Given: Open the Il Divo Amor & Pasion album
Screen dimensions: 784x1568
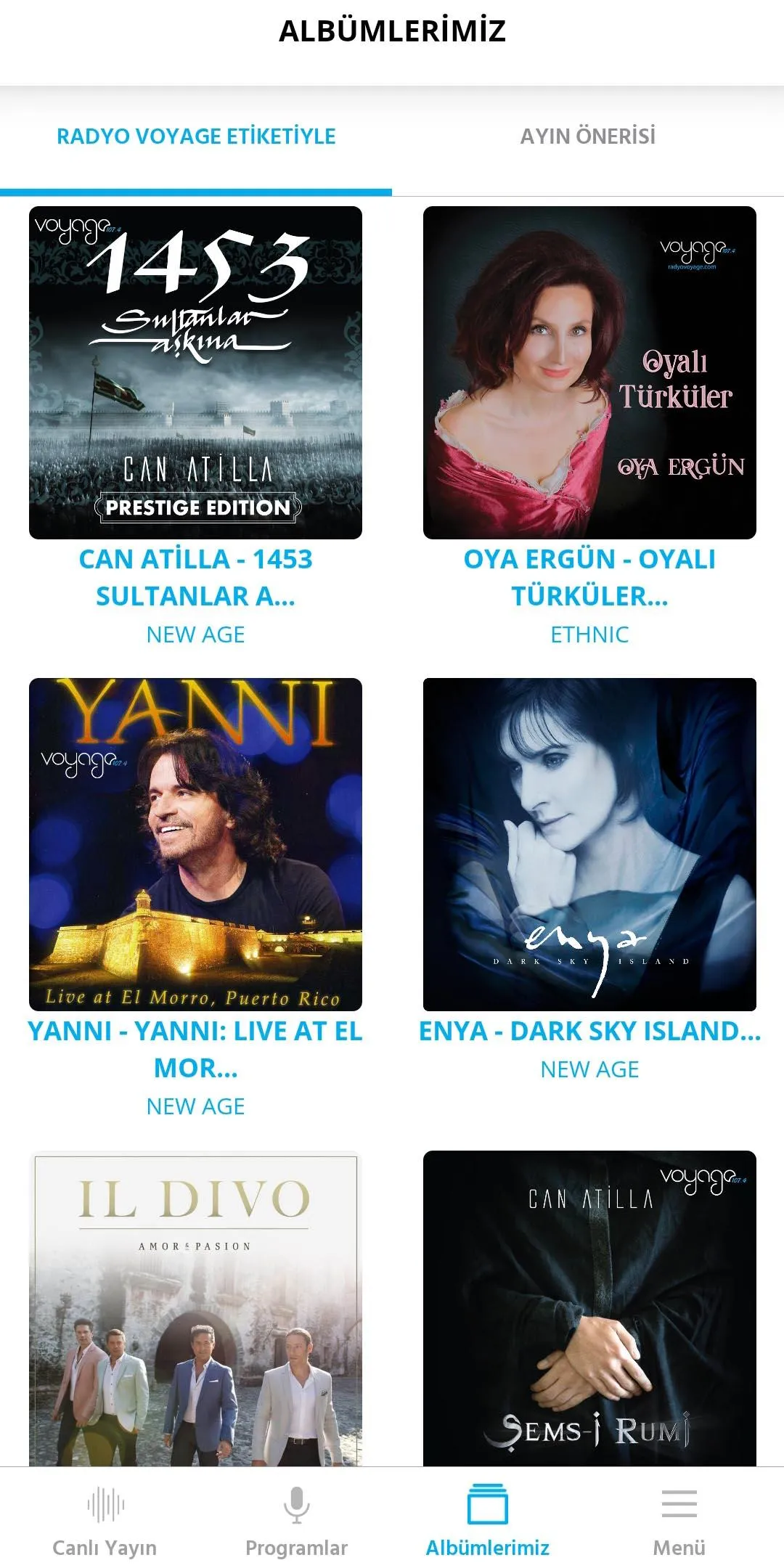Looking at the screenshot, I should coord(195,1308).
